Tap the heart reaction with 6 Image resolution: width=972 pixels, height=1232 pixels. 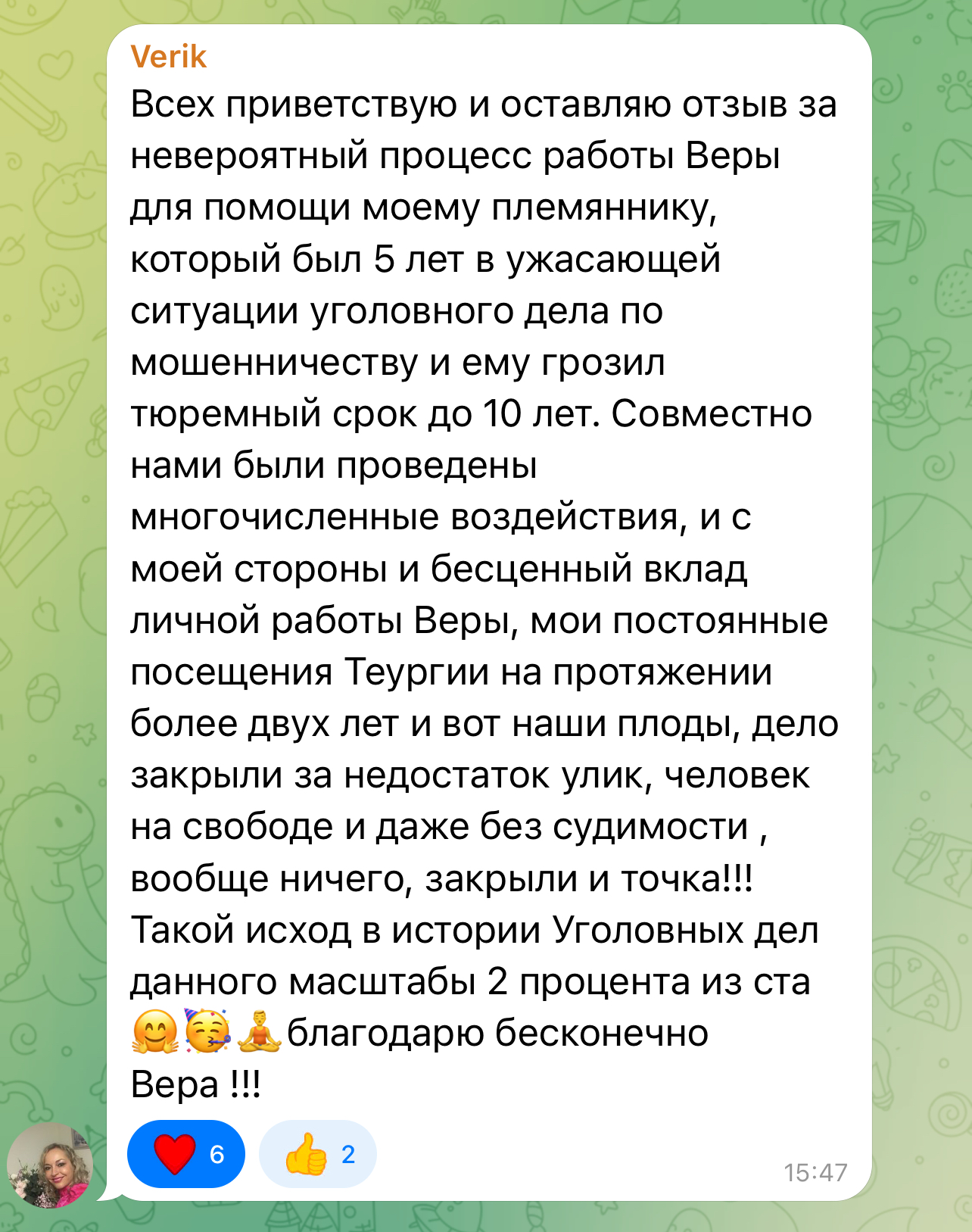coord(186,1153)
